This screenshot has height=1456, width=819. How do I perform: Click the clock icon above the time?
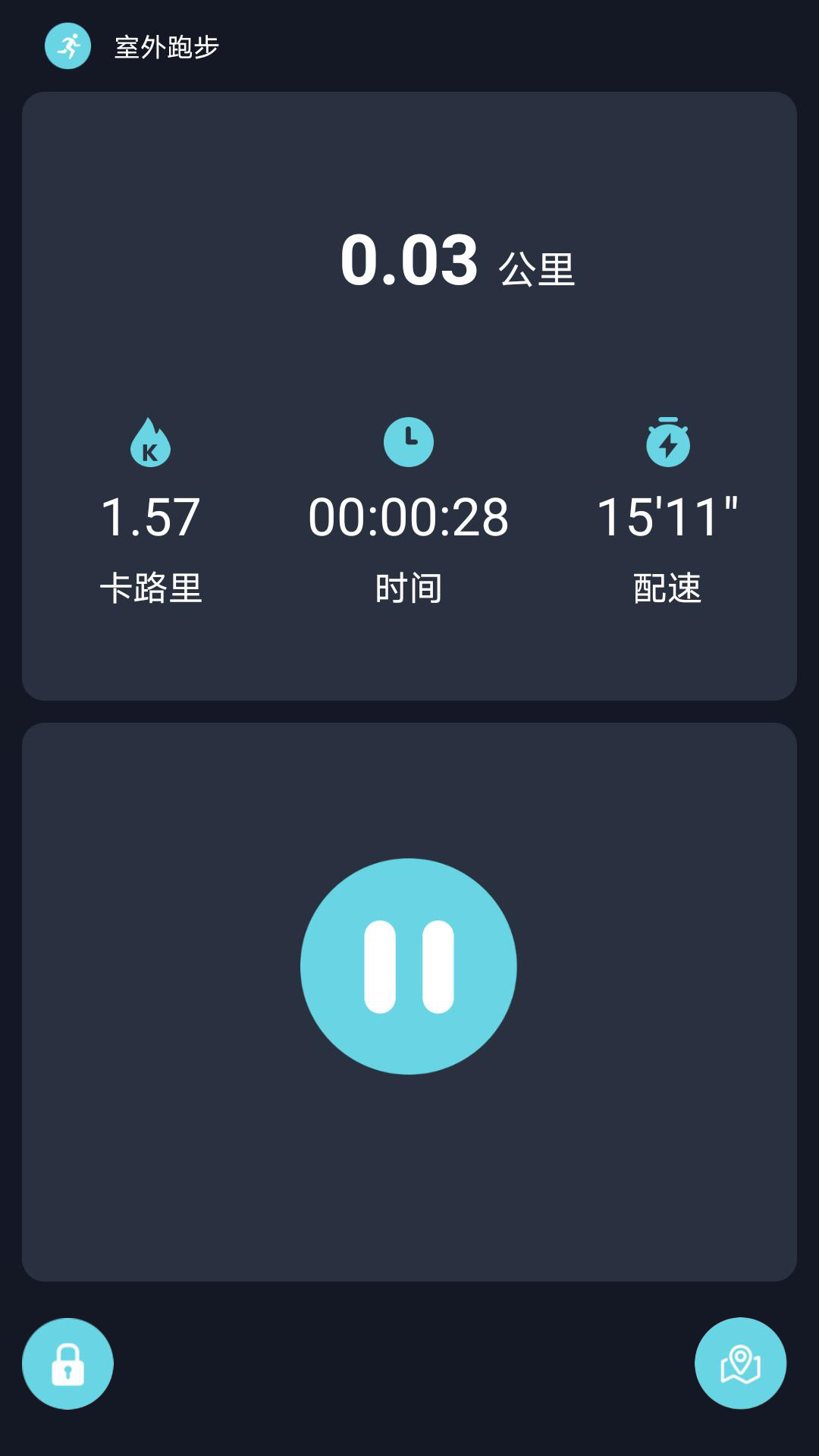click(x=409, y=442)
